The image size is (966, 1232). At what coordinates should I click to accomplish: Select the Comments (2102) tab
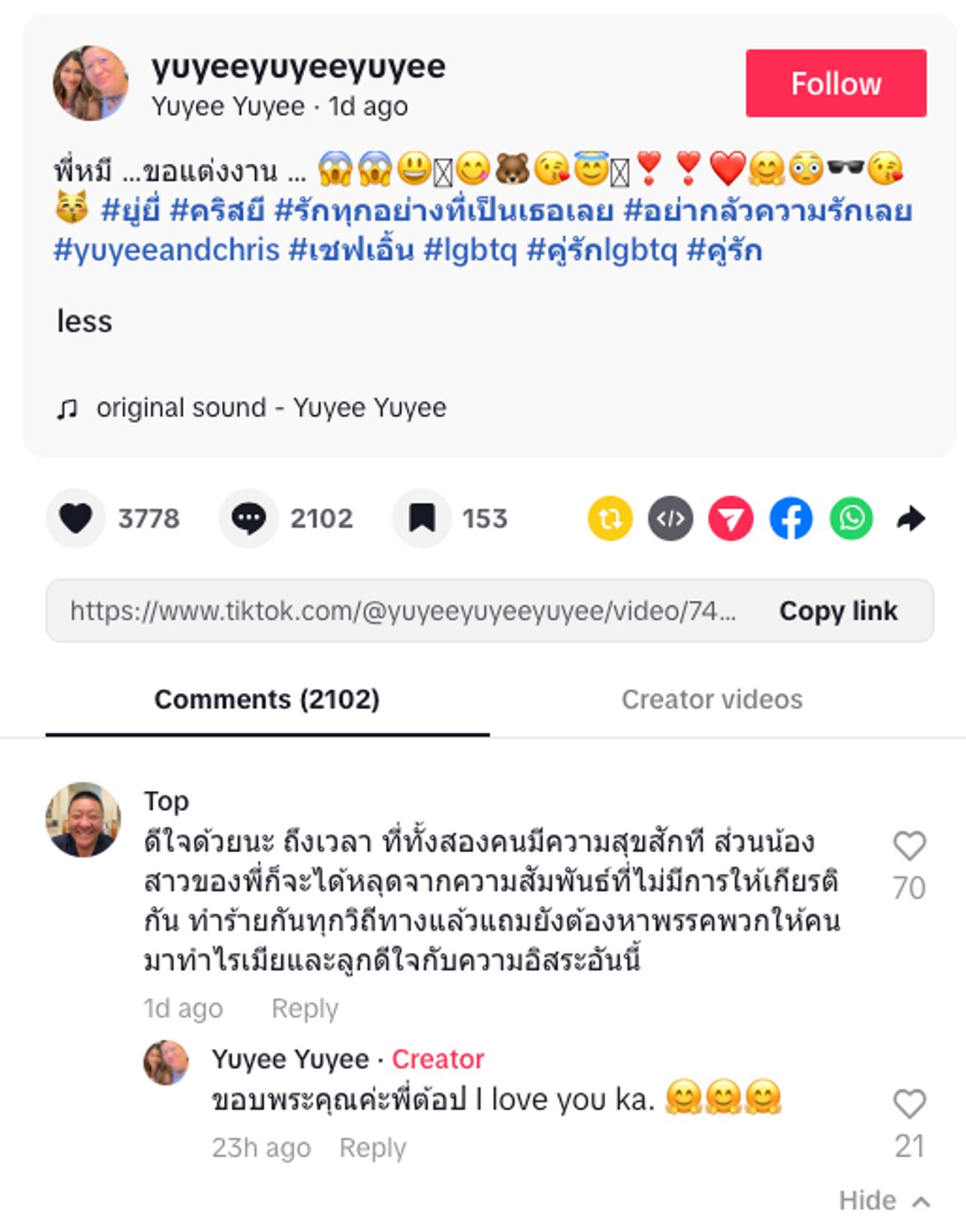tap(266, 699)
